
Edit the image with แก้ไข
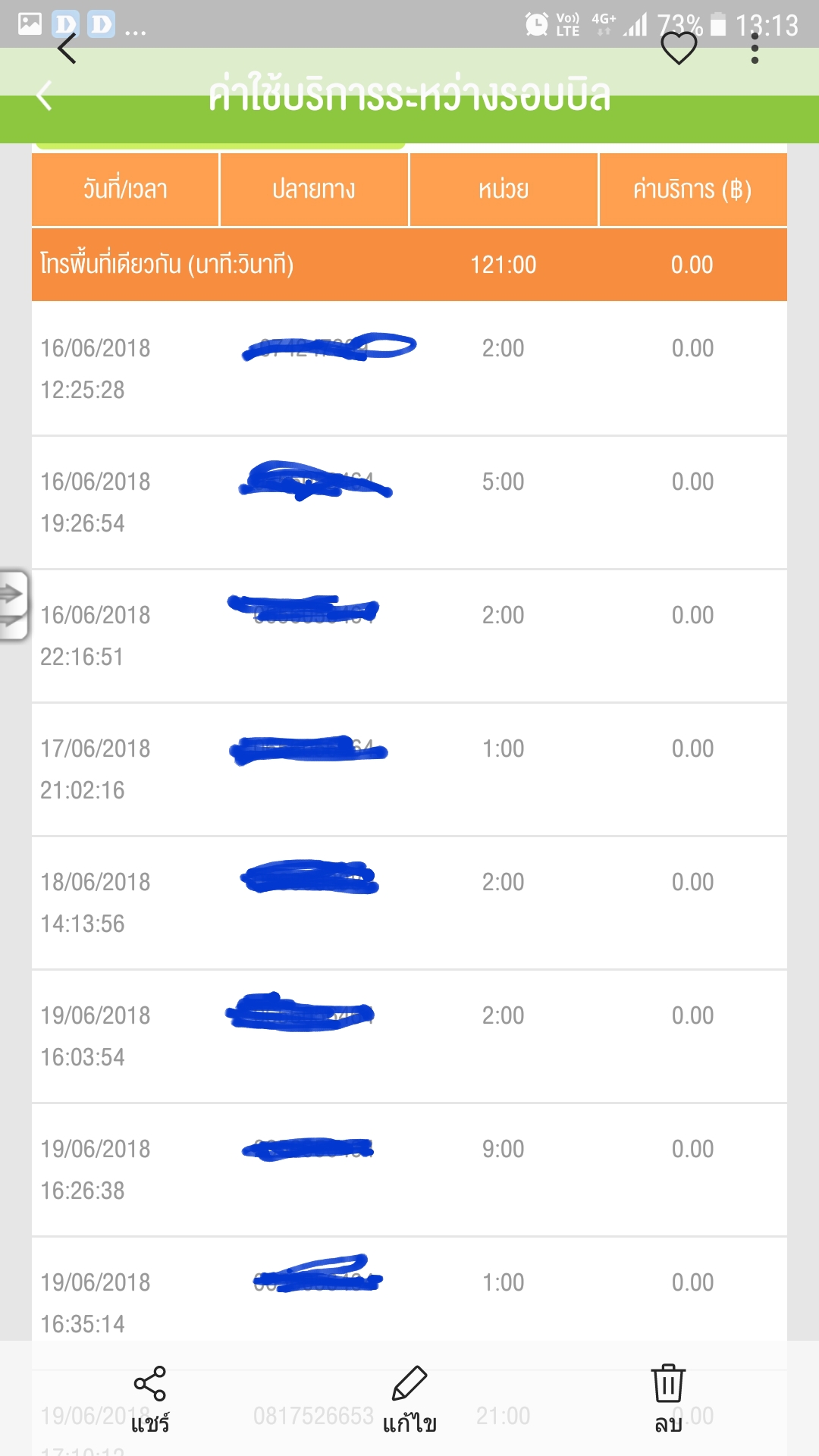(409, 1398)
